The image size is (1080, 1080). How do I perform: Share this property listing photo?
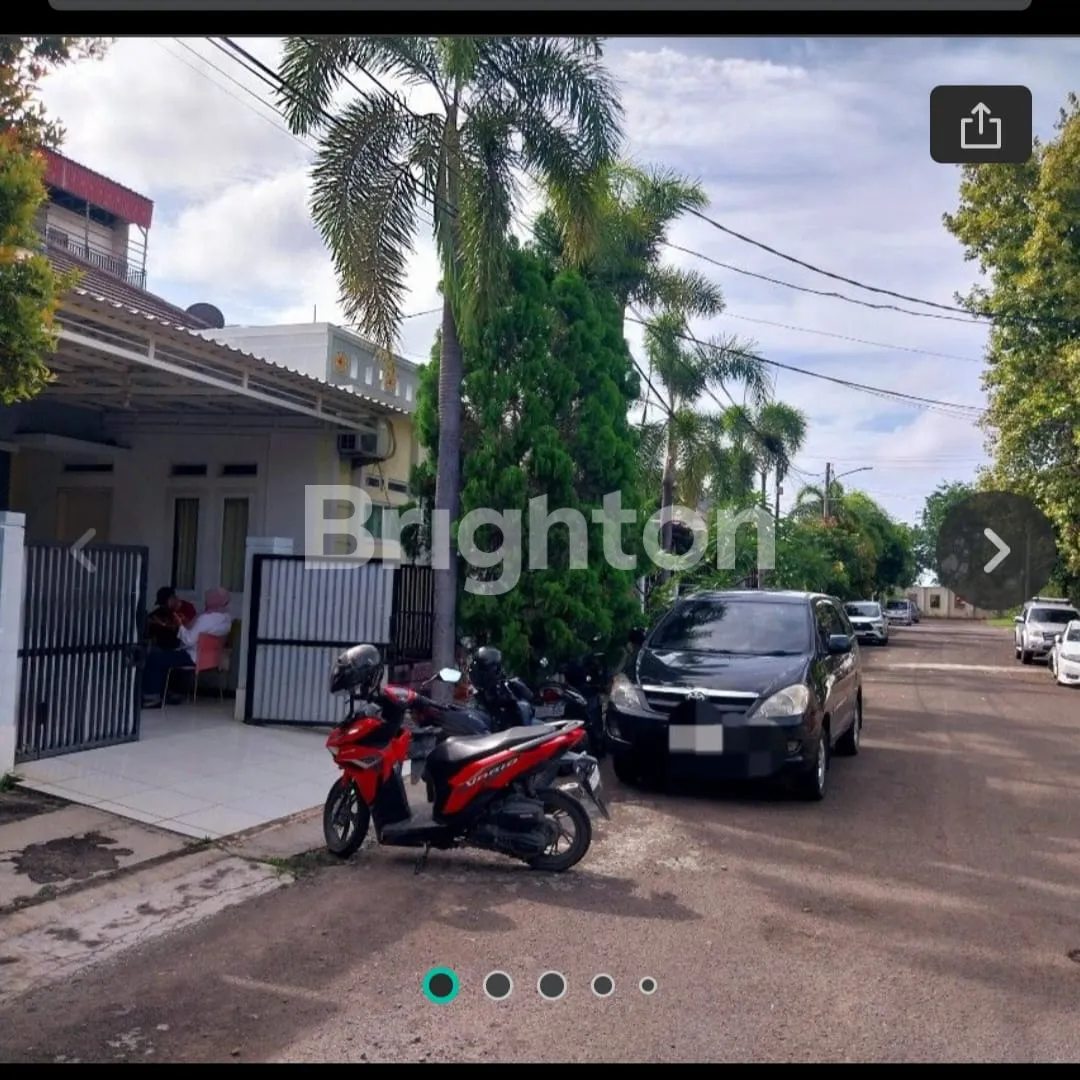tap(980, 124)
